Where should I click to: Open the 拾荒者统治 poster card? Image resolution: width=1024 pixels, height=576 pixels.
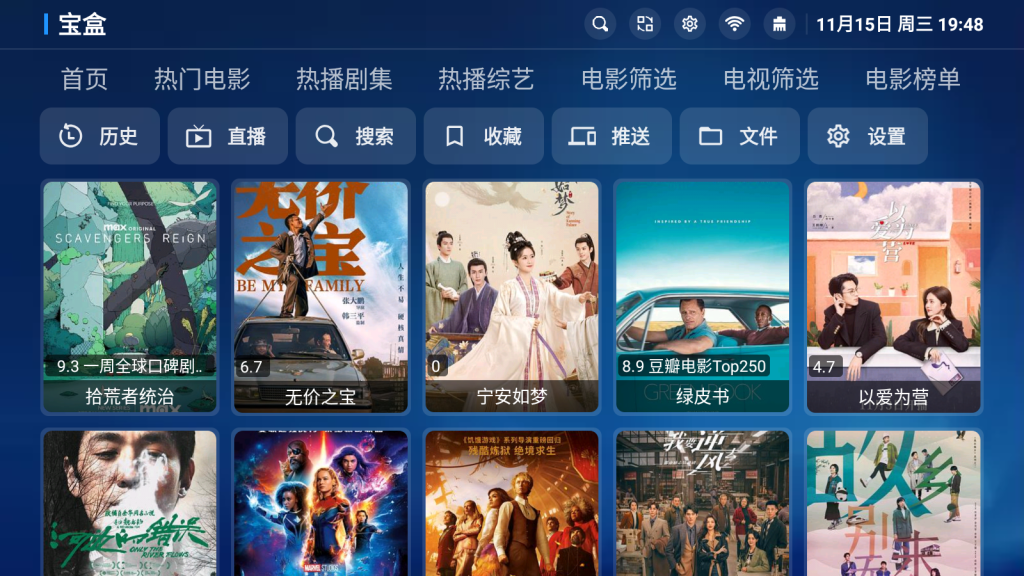click(x=130, y=296)
